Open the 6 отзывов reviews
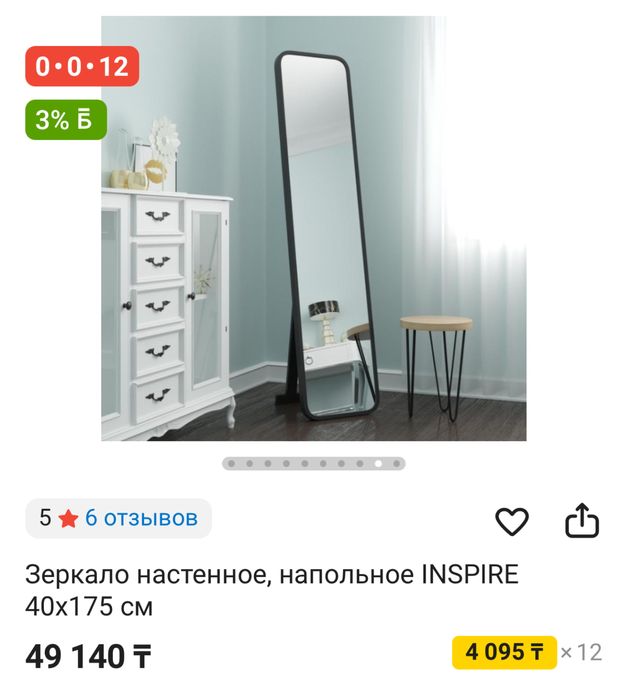This screenshot has height=699, width=628. (141, 518)
